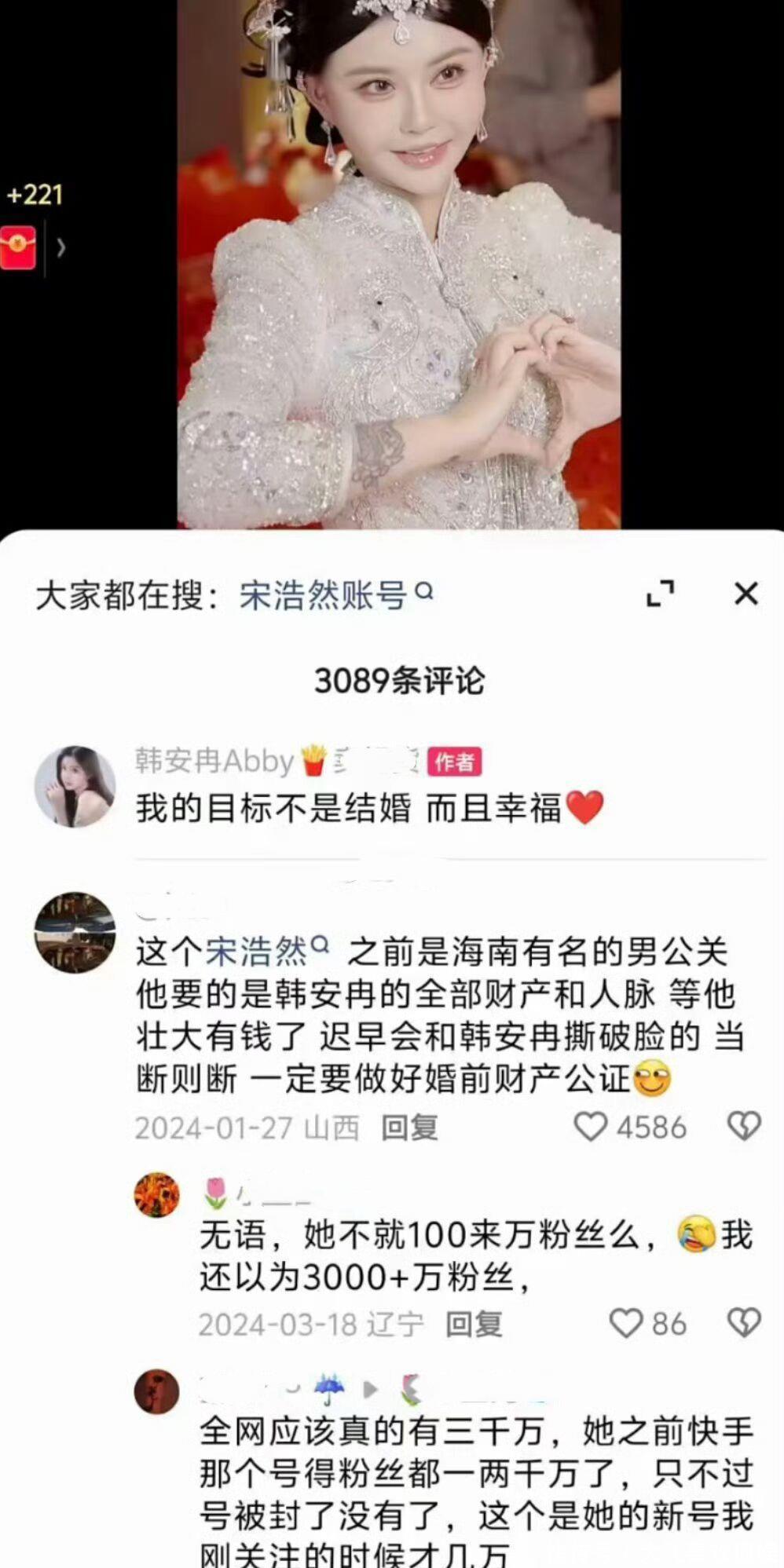Dislike the comment with 86 likes
The width and height of the screenshot is (784, 1568).
click(743, 1324)
